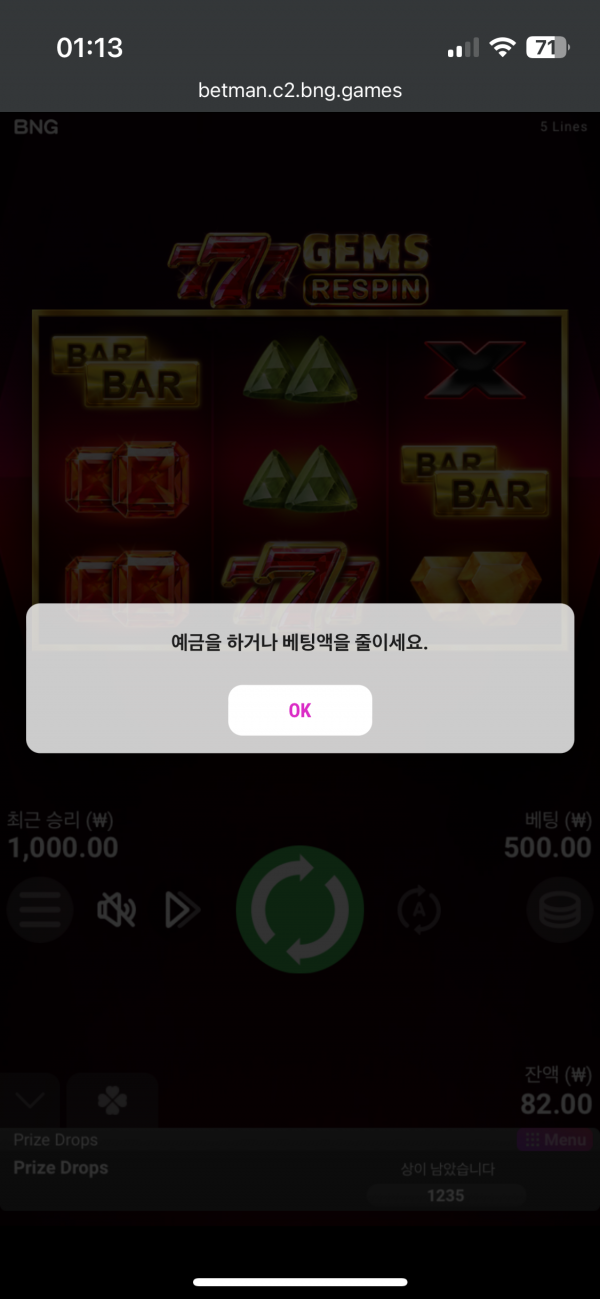Unmute the game sound
The height and width of the screenshot is (1299, 600).
click(116, 910)
